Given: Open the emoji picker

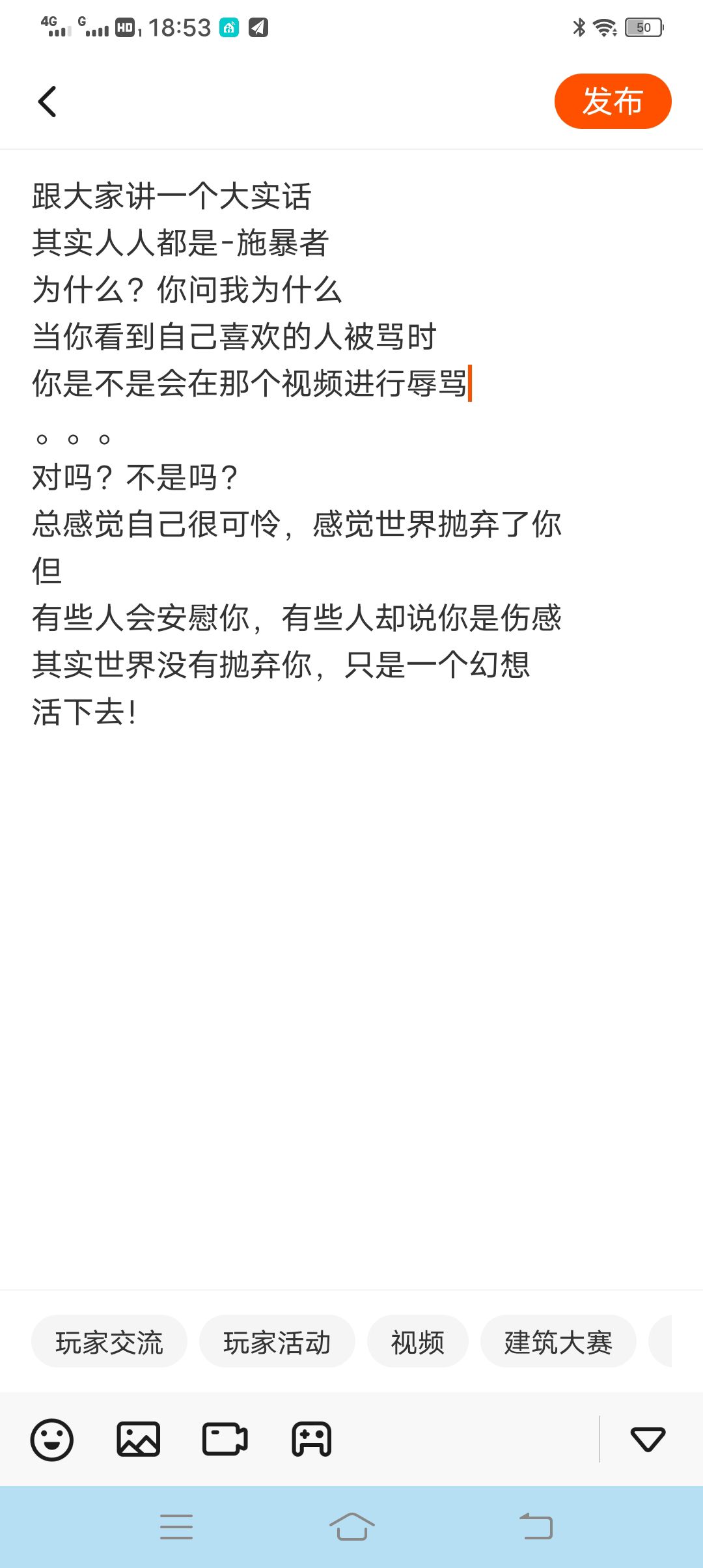Looking at the screenshot, I should pos(52,1440).
